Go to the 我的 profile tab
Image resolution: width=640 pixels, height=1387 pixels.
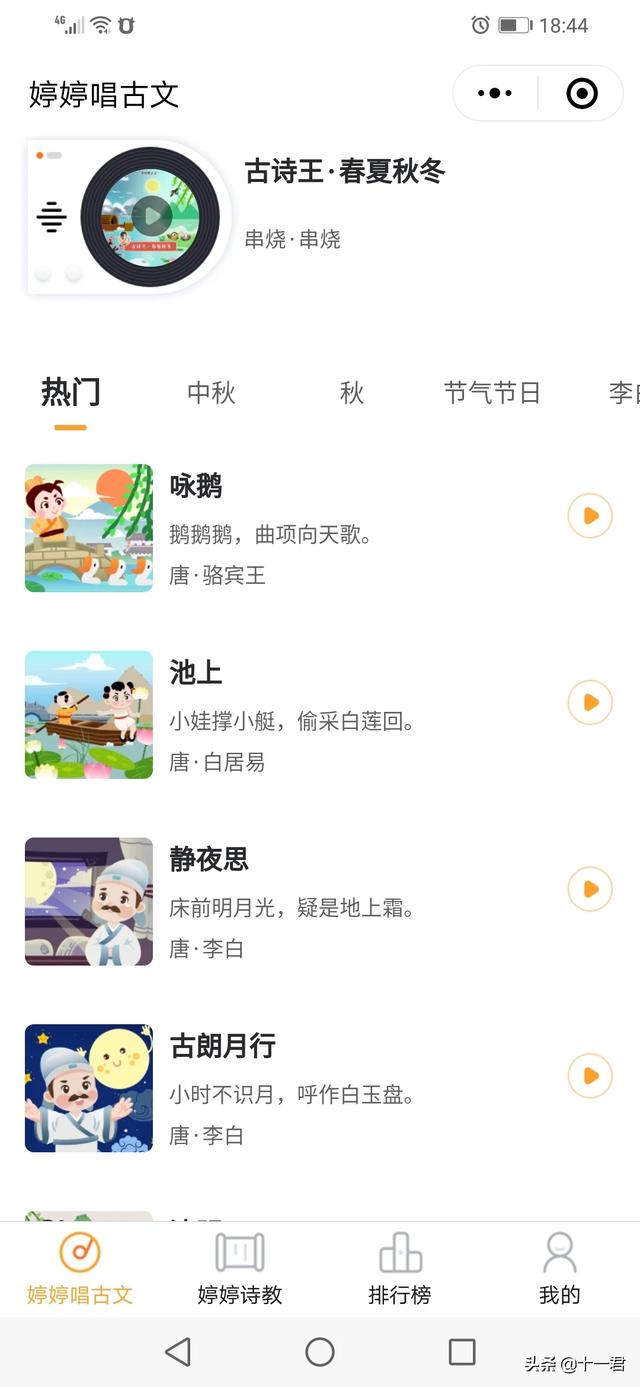point(559,1269)
